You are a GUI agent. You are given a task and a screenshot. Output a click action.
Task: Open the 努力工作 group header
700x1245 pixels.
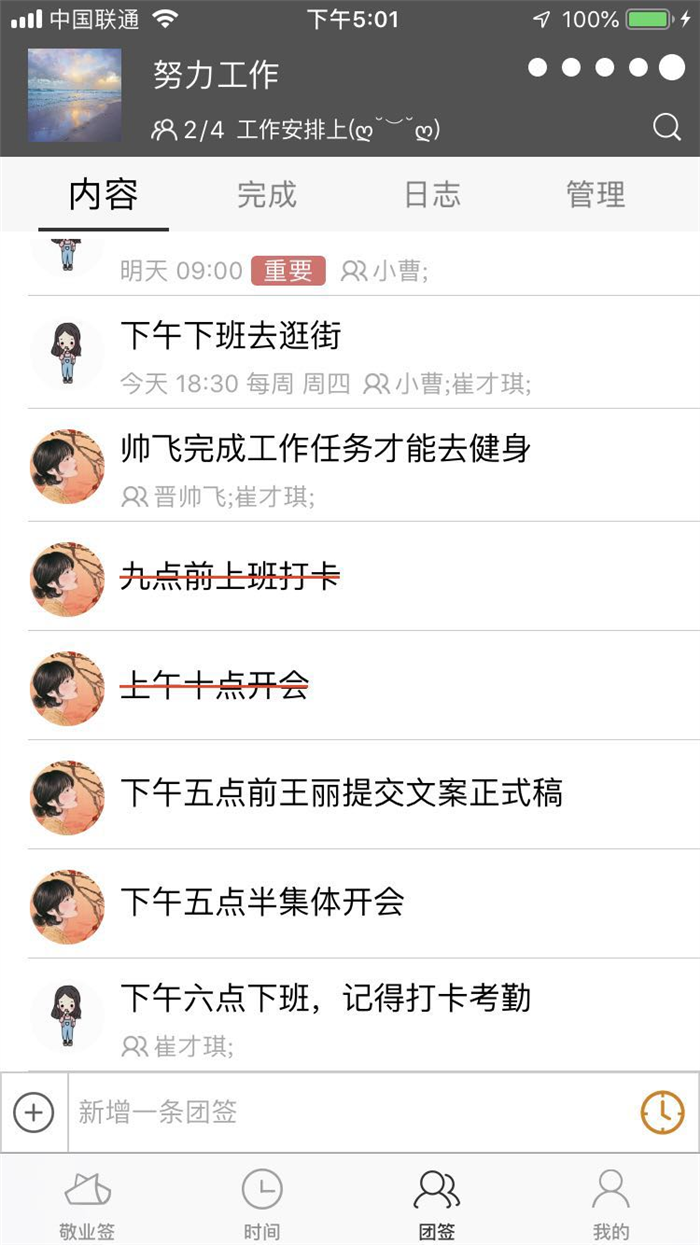point(216,75)
